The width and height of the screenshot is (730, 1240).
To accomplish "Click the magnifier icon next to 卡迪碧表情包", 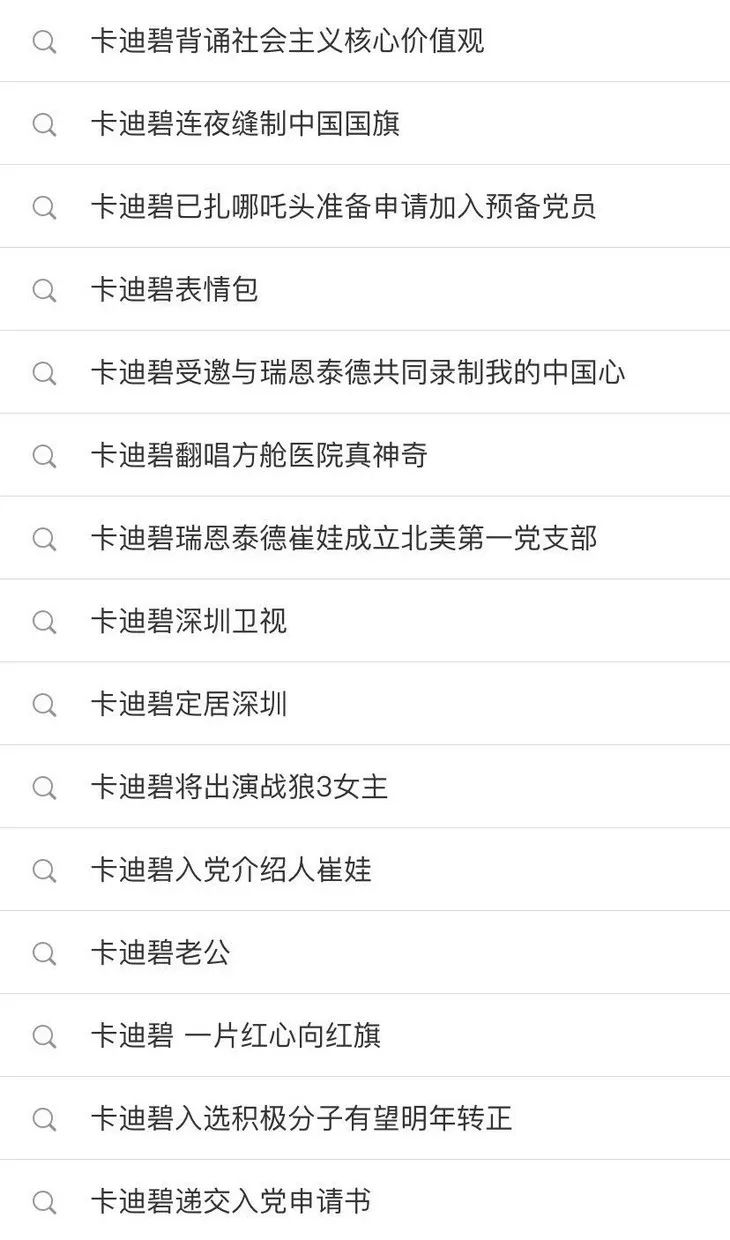I will point(43,290).
